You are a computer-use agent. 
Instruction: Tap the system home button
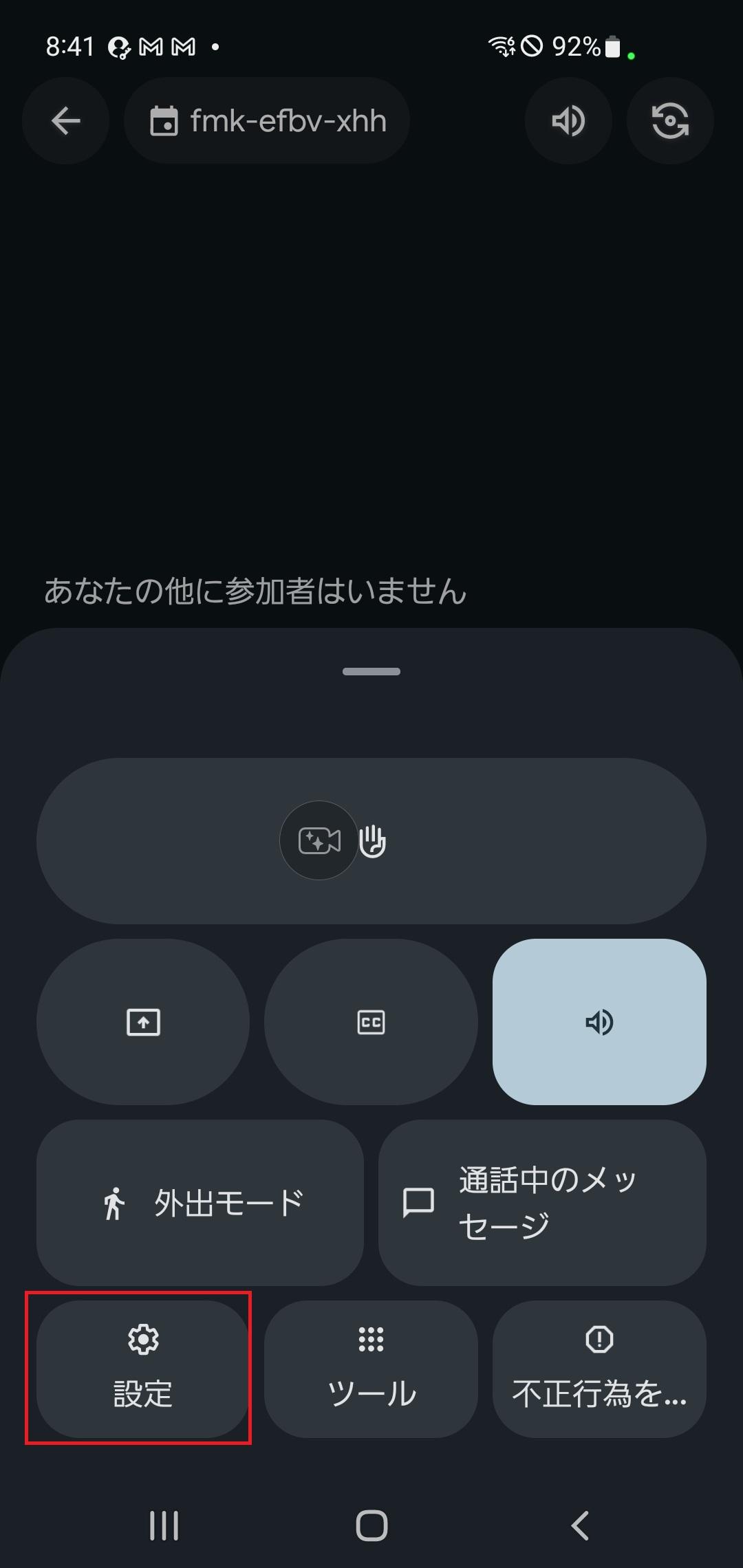[x=371, y=1525]
